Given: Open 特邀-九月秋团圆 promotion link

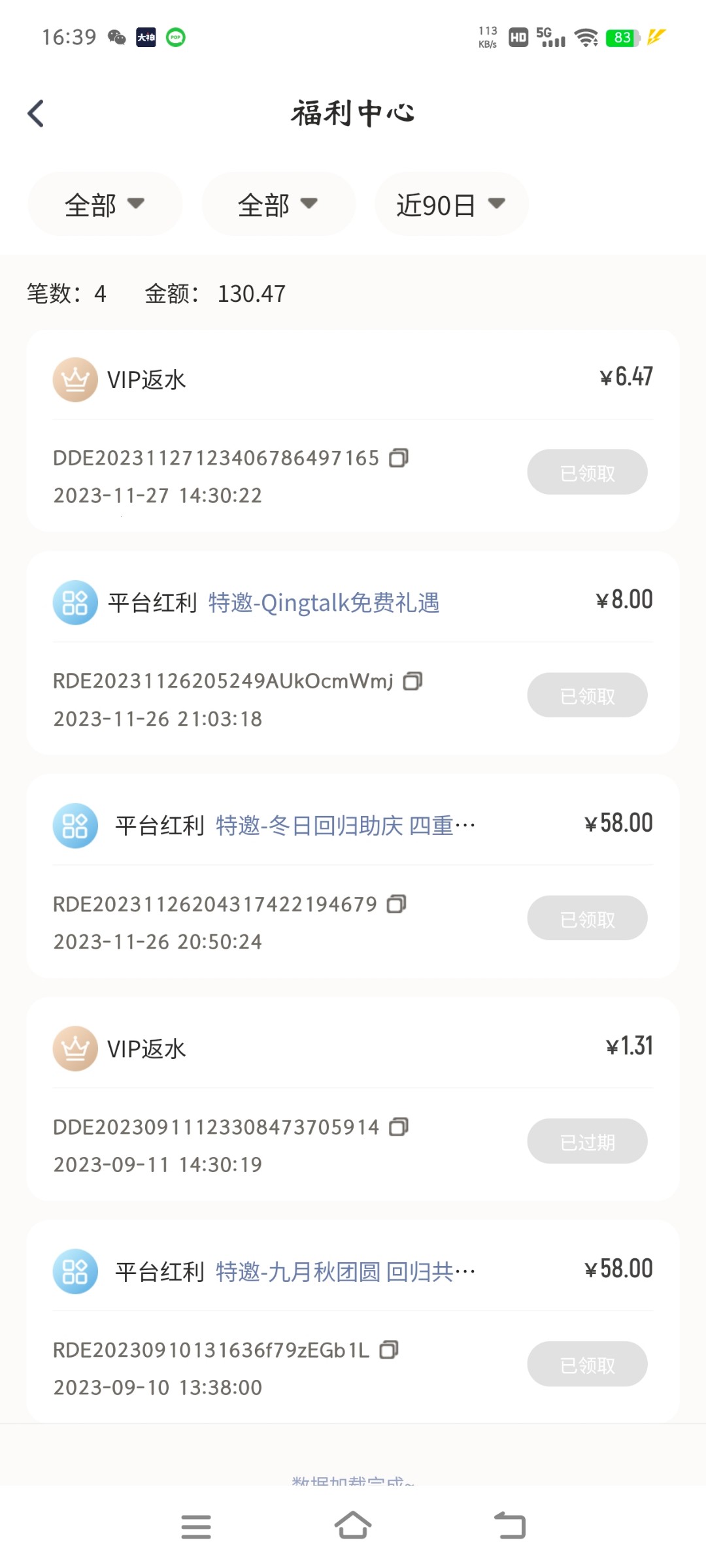Looking at the screenshot, I should [x=345, y=1271].
